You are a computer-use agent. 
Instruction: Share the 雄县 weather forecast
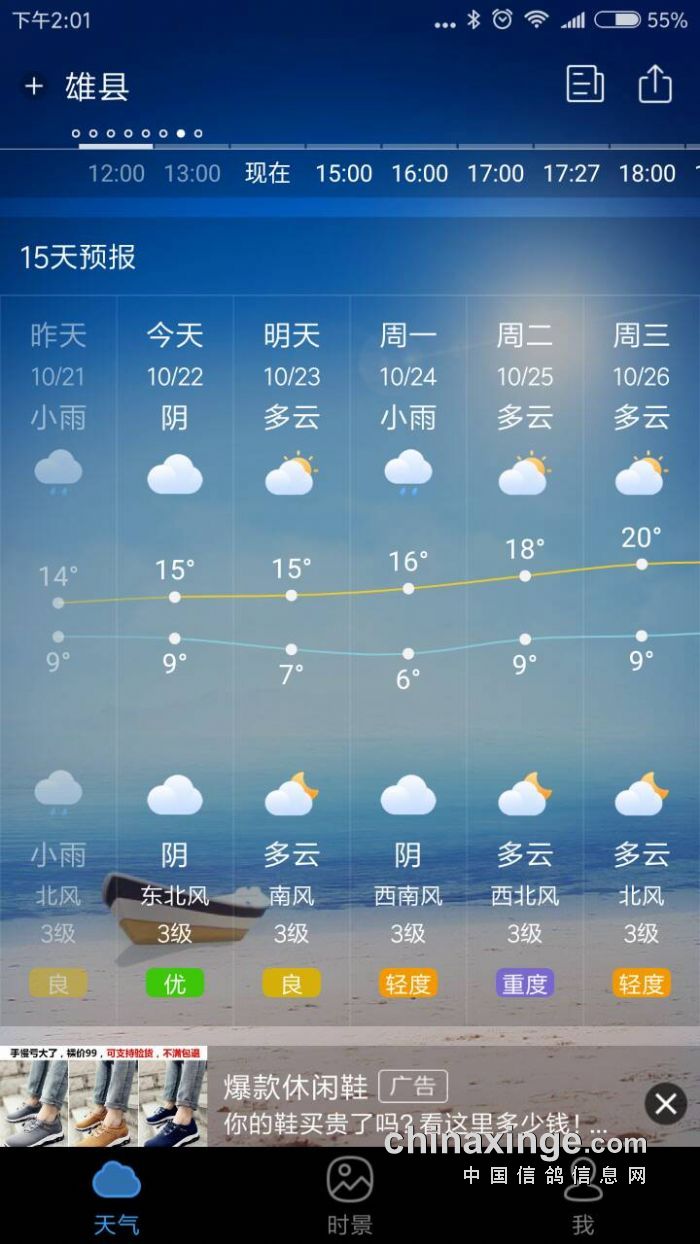coord(655,84)
